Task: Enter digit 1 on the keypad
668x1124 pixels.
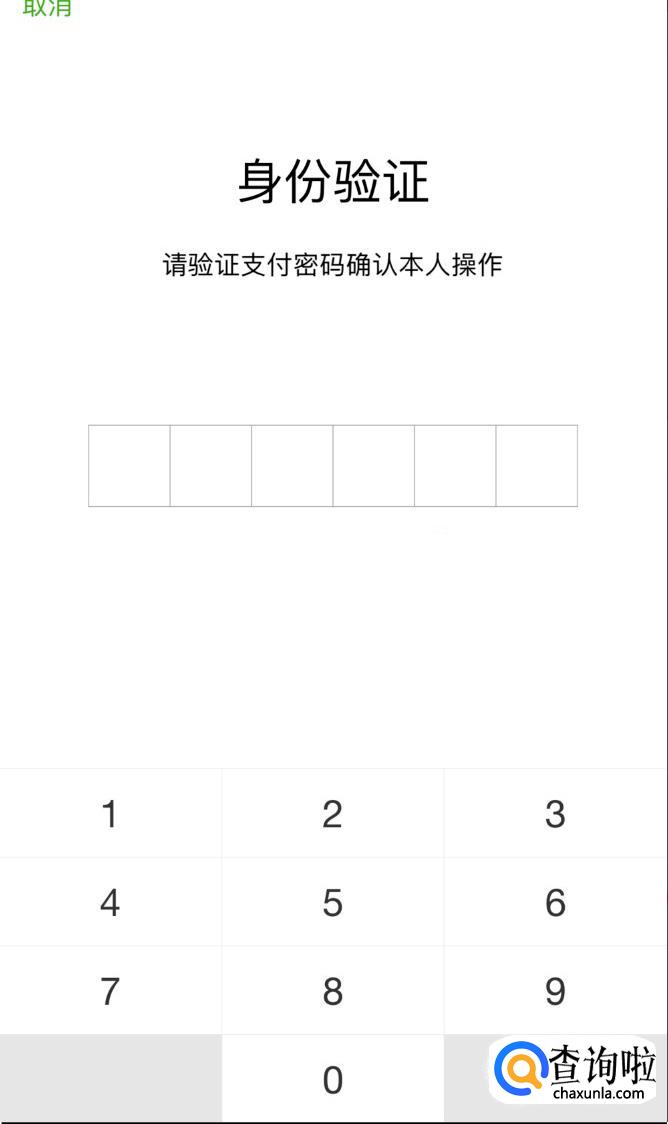Action: tap(110, 814)
